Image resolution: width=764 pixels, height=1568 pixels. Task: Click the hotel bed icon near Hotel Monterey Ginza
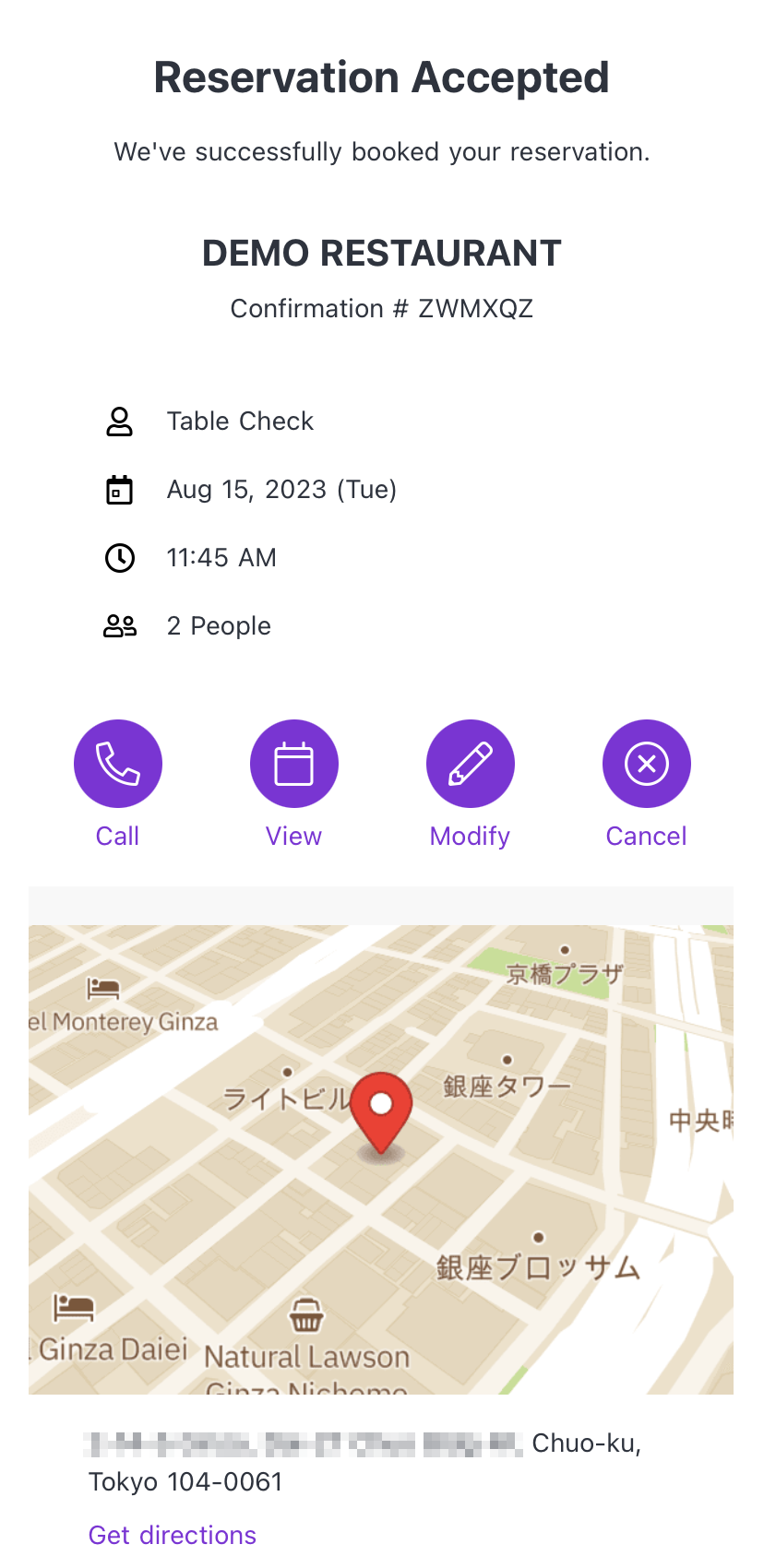click(x=103, y=988)
